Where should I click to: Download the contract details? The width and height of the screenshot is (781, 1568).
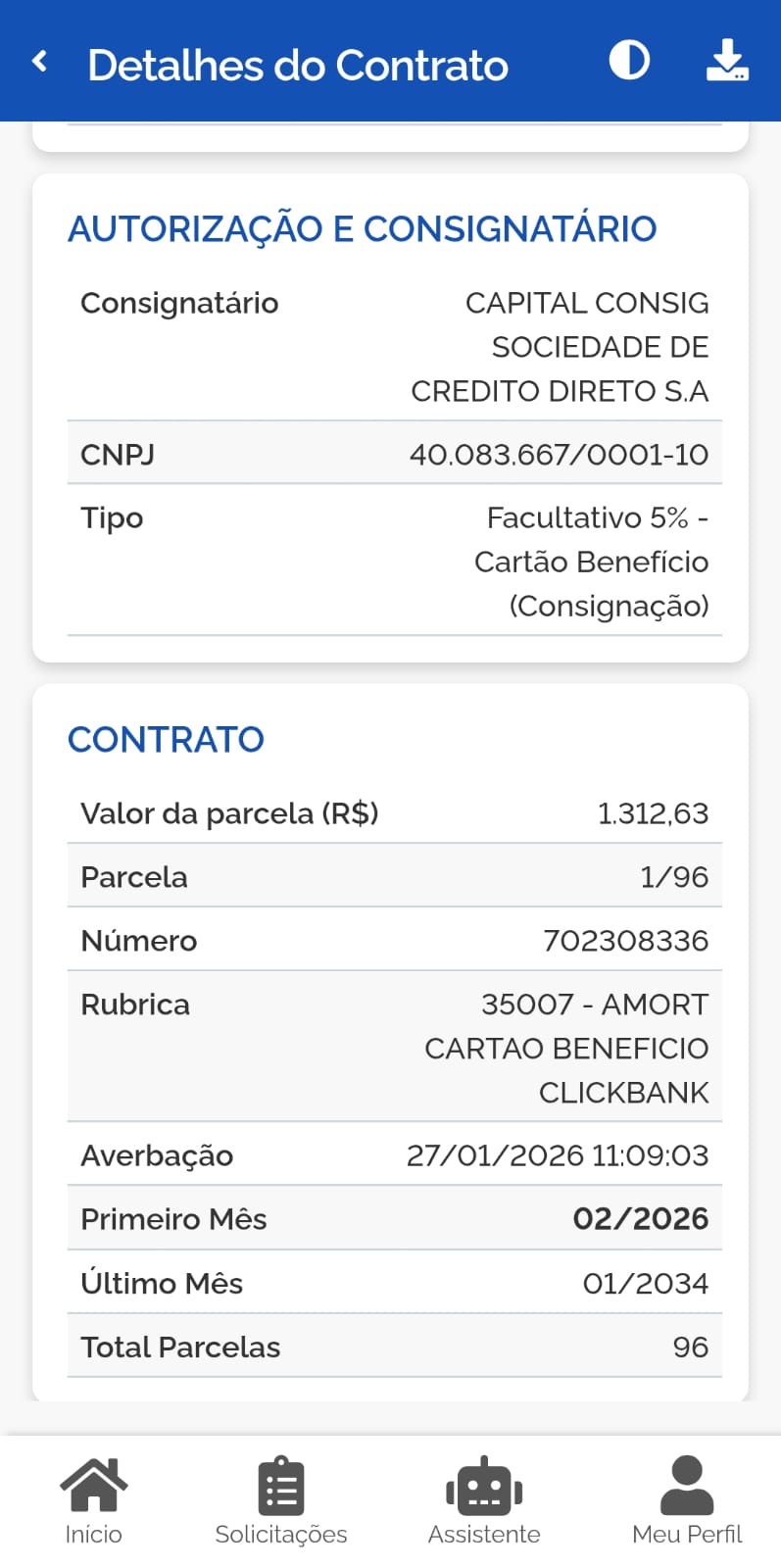[727, 61]
